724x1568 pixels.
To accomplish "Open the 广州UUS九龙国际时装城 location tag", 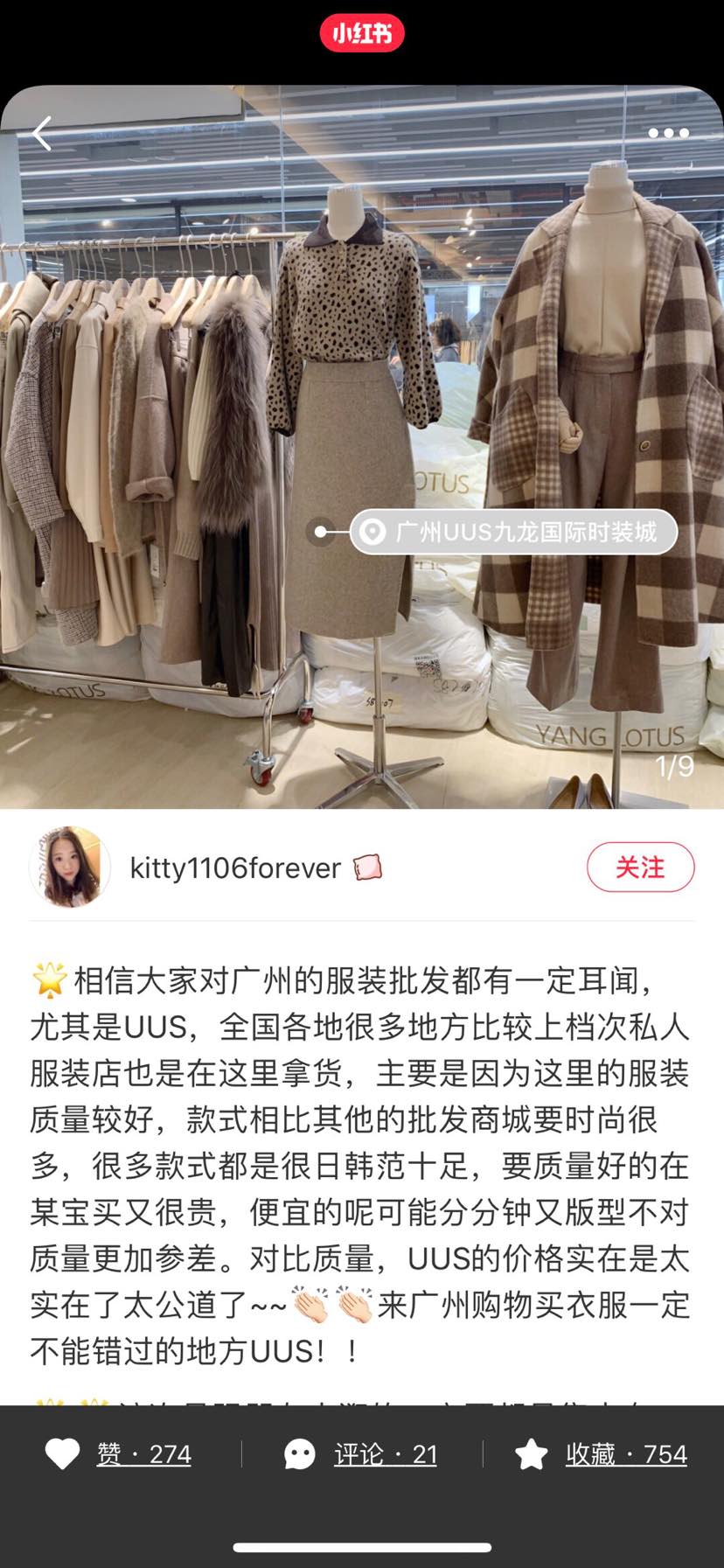I will (514, 532).
